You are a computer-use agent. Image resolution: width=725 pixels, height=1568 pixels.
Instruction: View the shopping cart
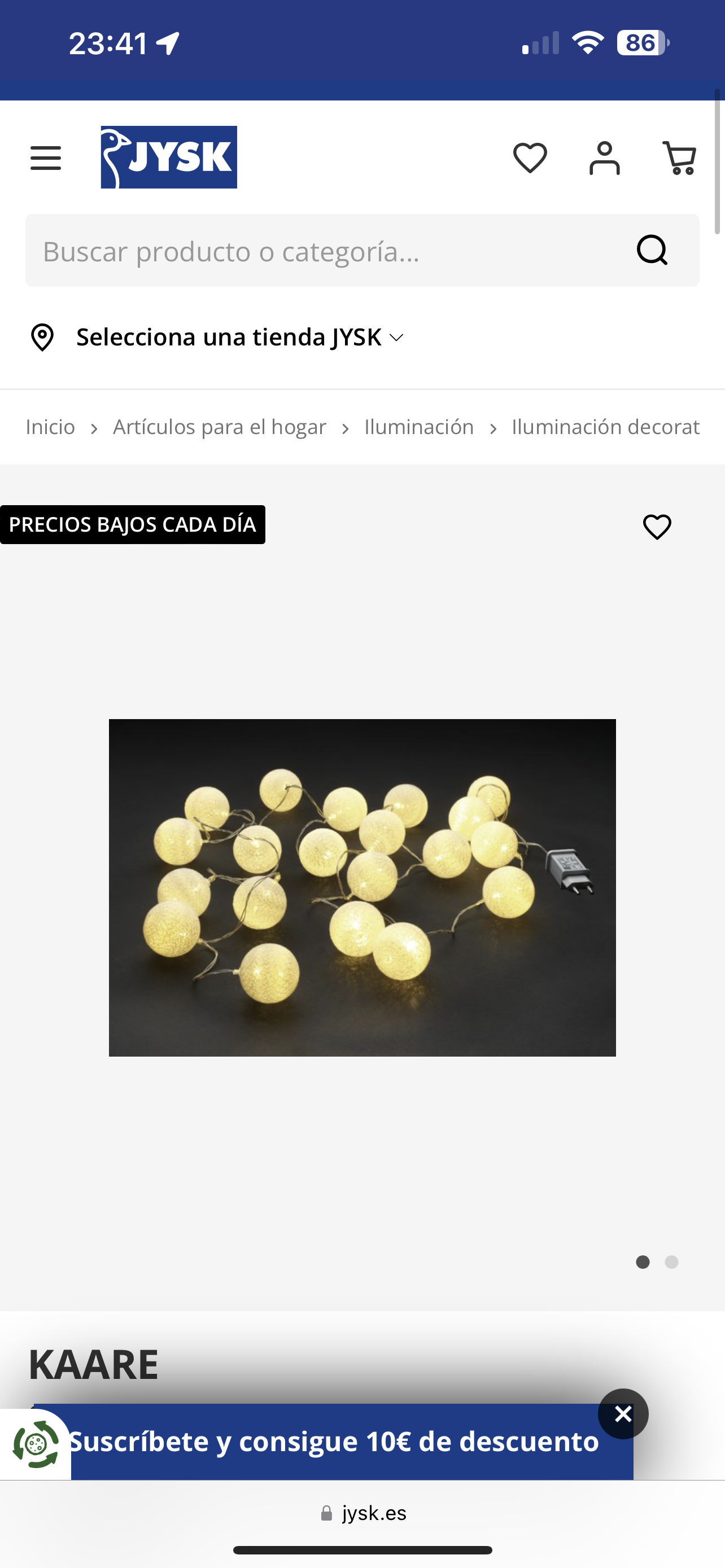click(679, 158)
